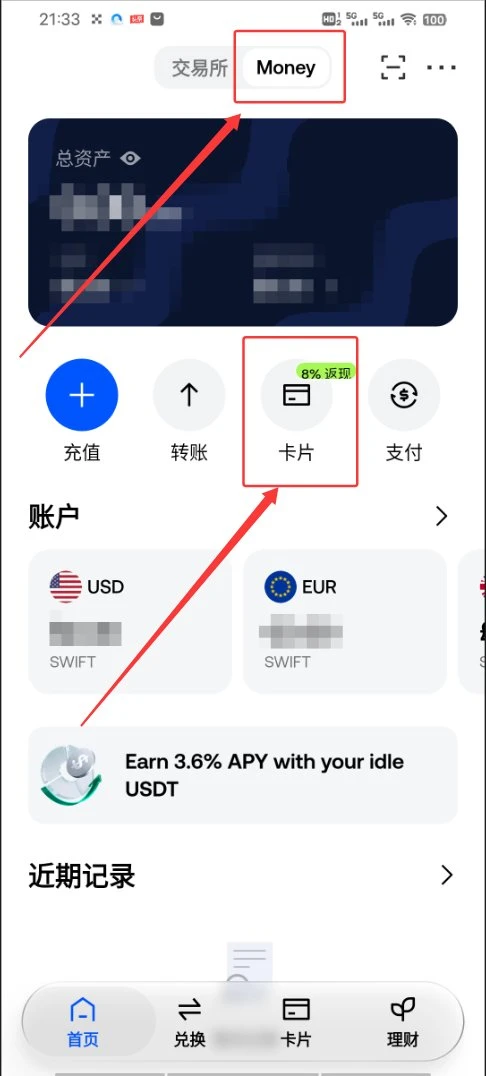Go to 首页 in bottom navigation

[83, 1022]
